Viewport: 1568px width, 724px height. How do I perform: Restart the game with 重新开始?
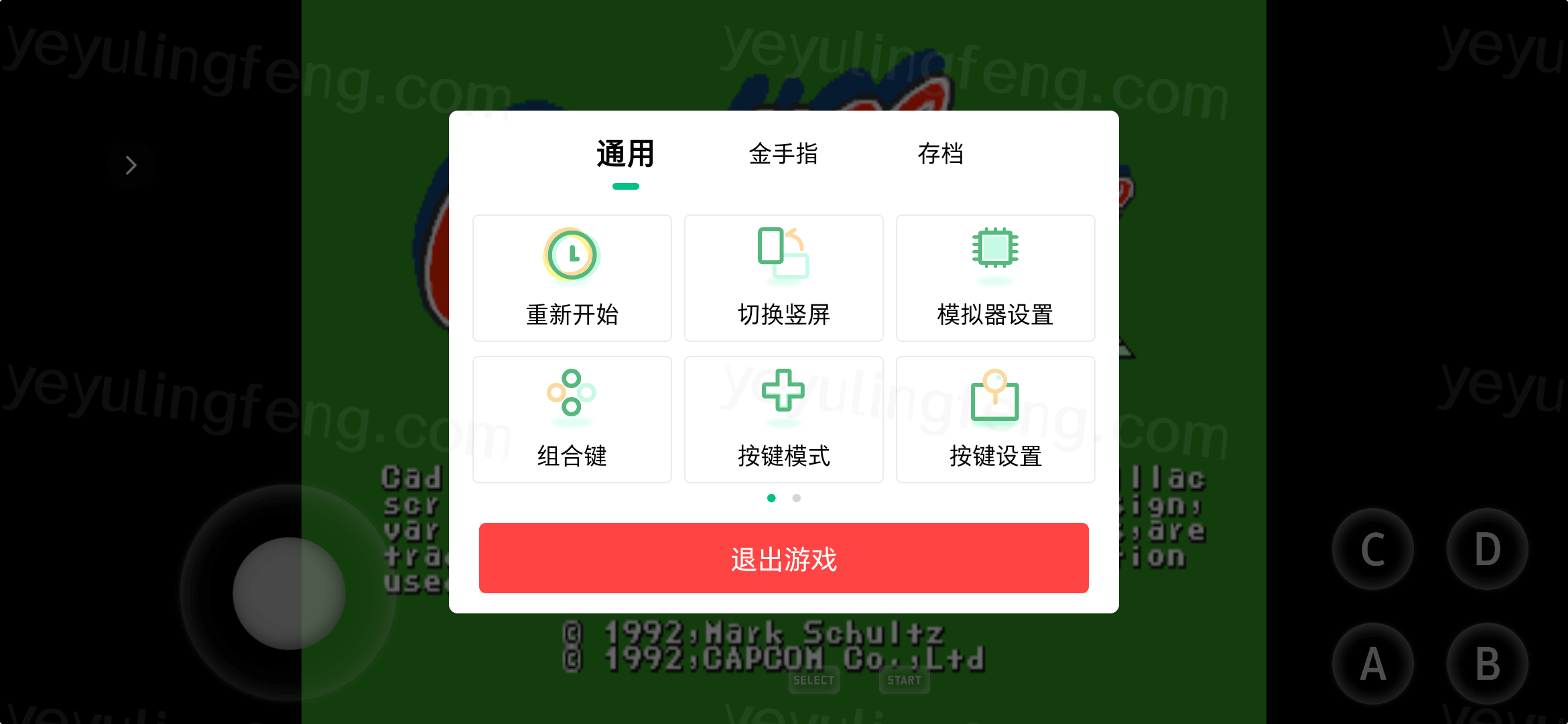572,278
